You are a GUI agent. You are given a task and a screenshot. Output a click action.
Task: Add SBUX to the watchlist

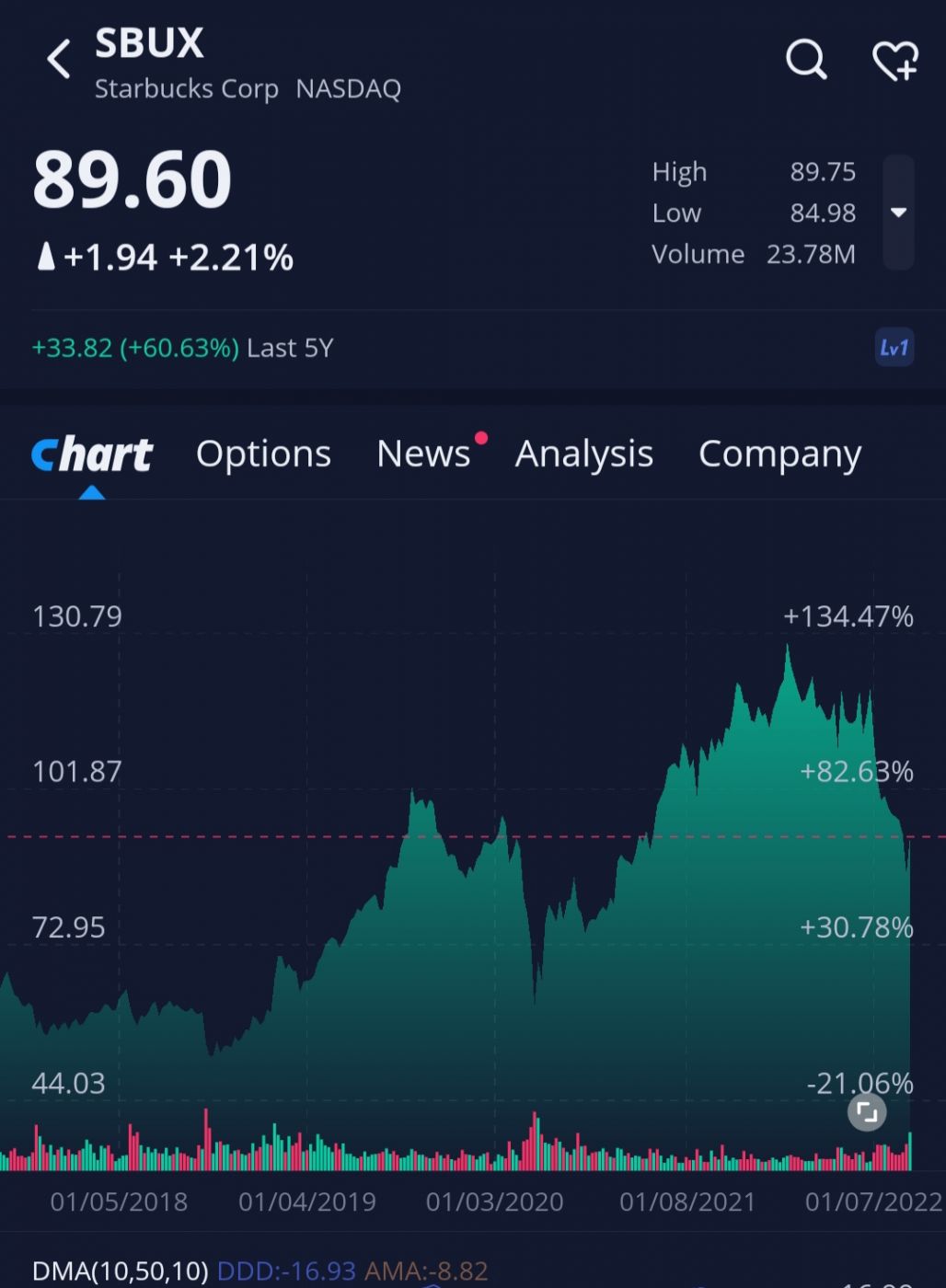click(x=894, y=62)
